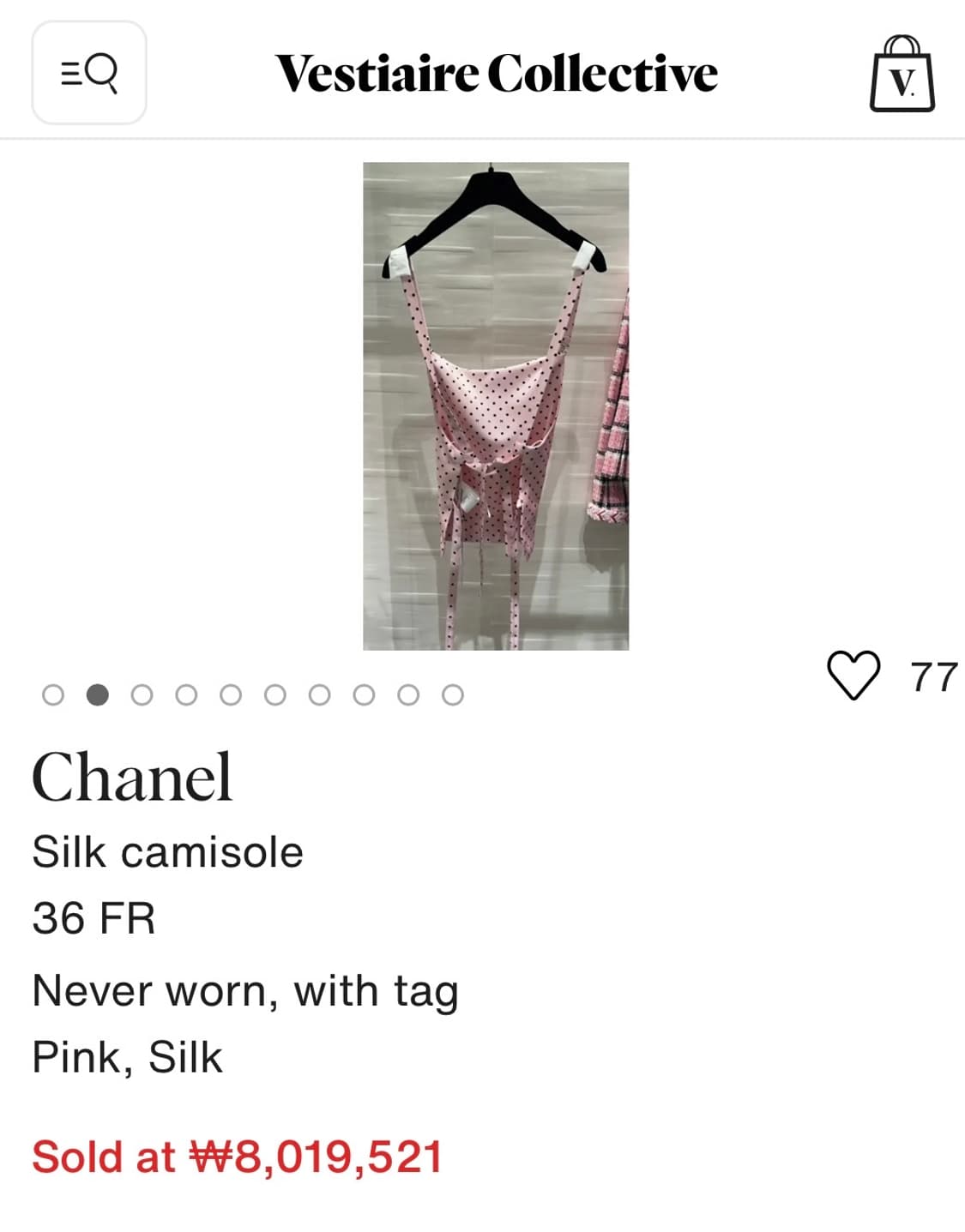Image resolution: width=965 pixels, height=1232 pixels.
Task: Click the Never worn, with tag condition
Action: [246, 990]
